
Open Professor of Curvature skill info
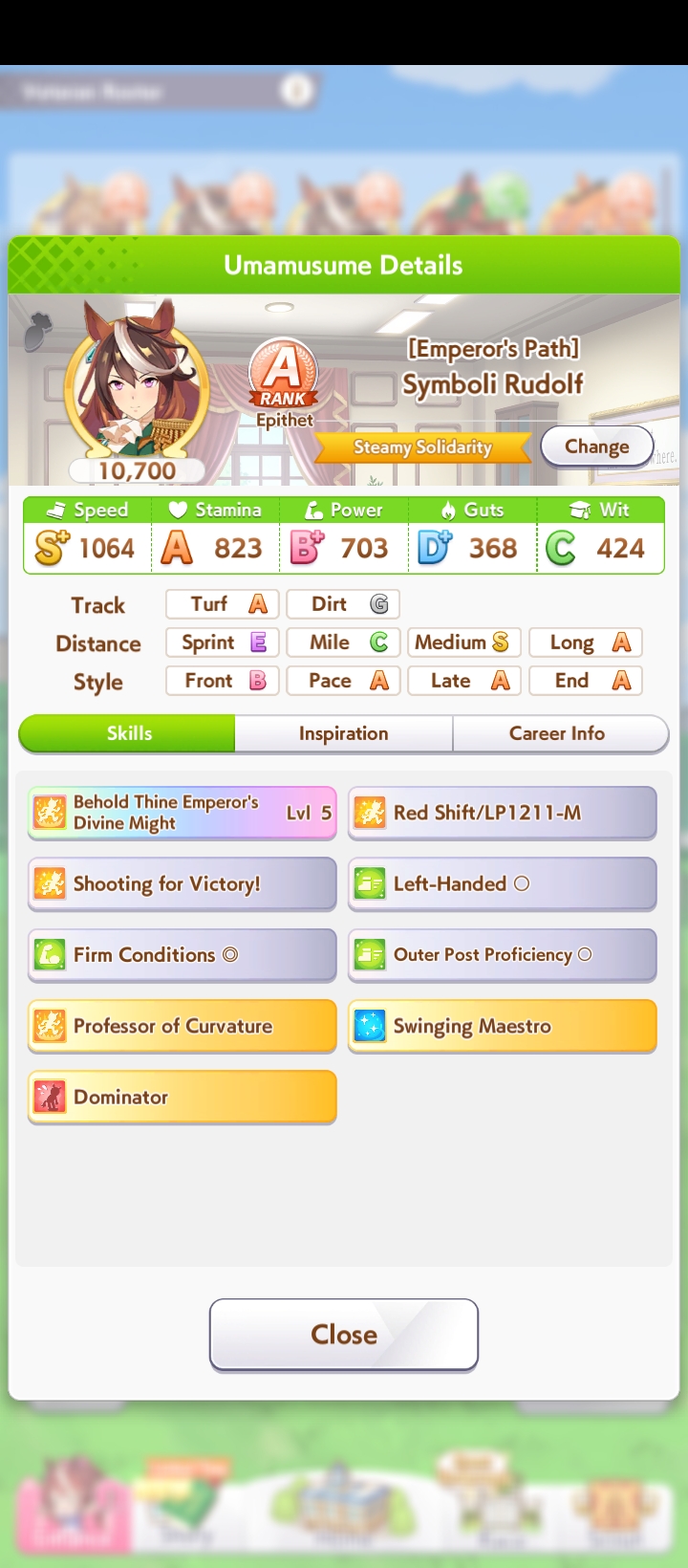(183, 1026)
